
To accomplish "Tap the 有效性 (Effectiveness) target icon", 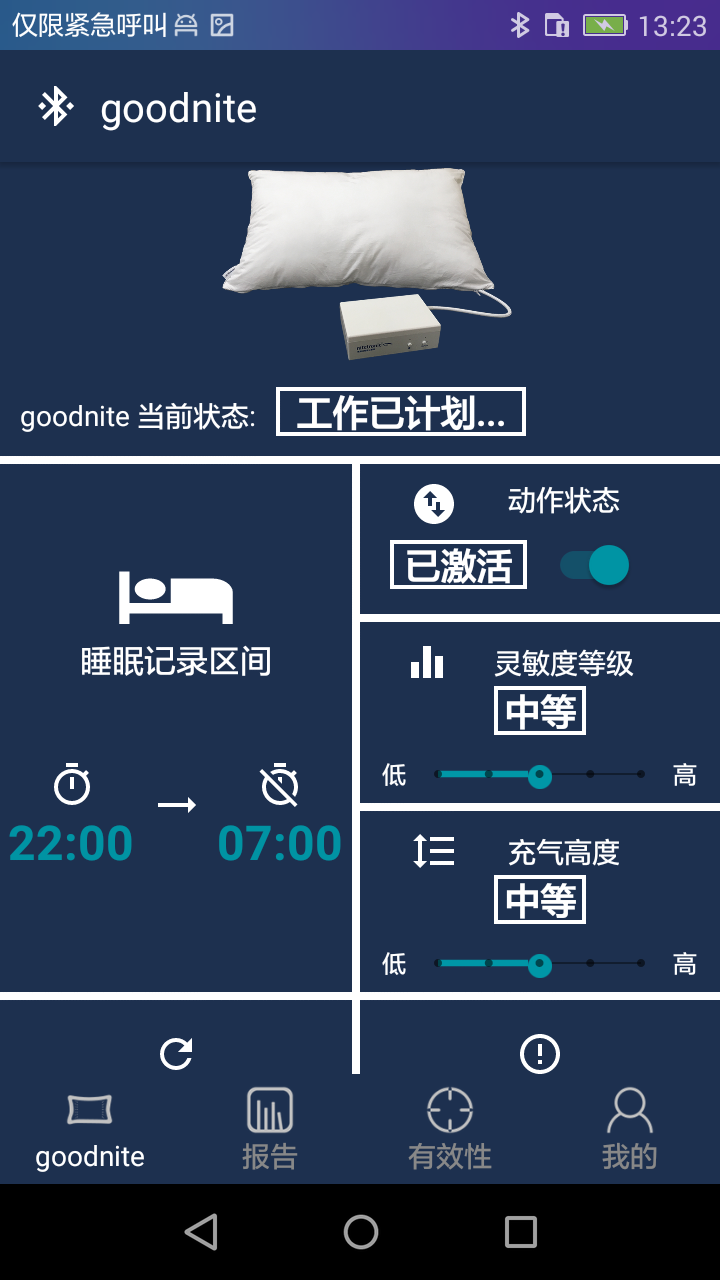I will click(x=450, y=1106).
